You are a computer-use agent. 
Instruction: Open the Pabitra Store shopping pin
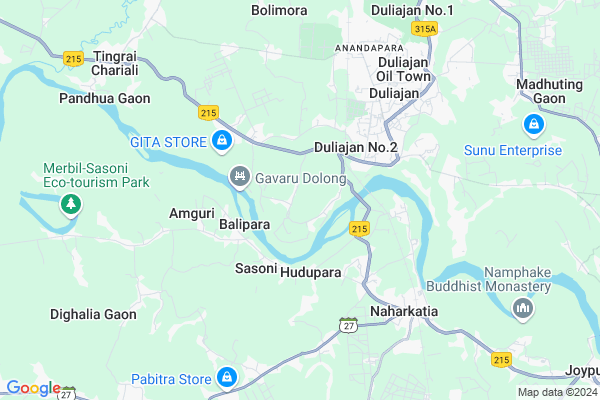(227, 379)
